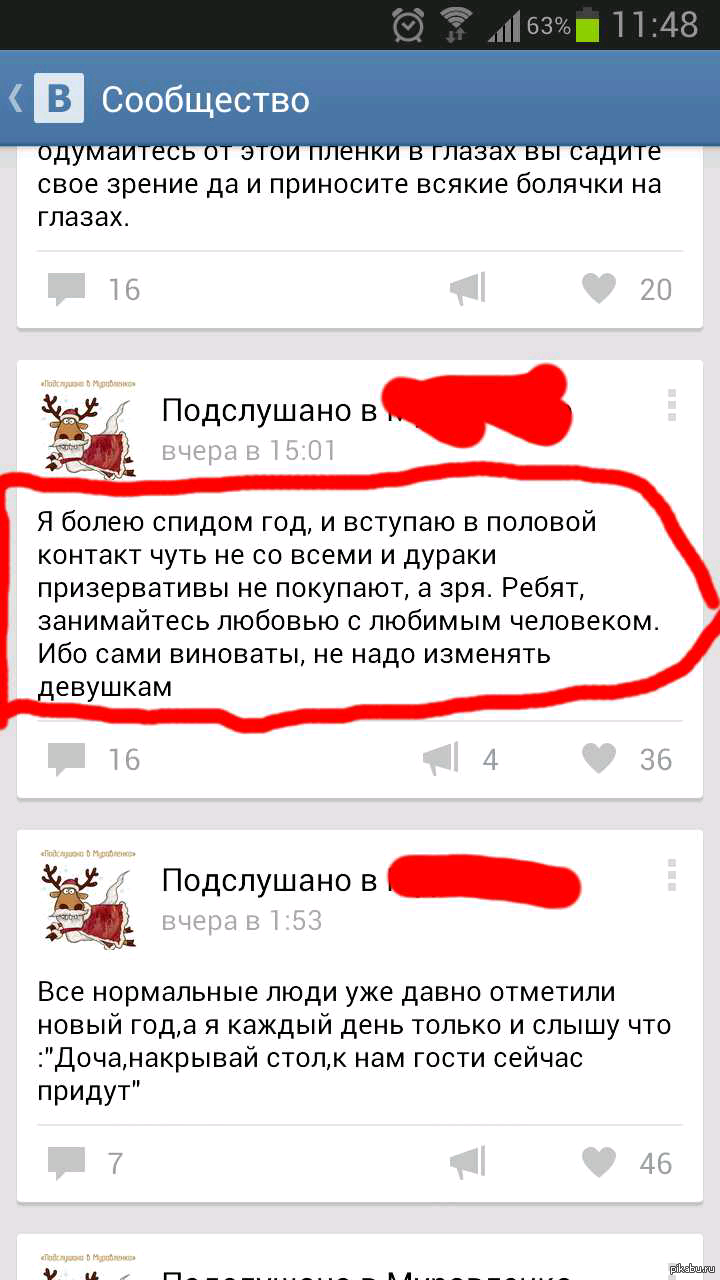Repost the 15:01 post
The width and height of the screenshot is (720, 1280).
pos(441,759)
